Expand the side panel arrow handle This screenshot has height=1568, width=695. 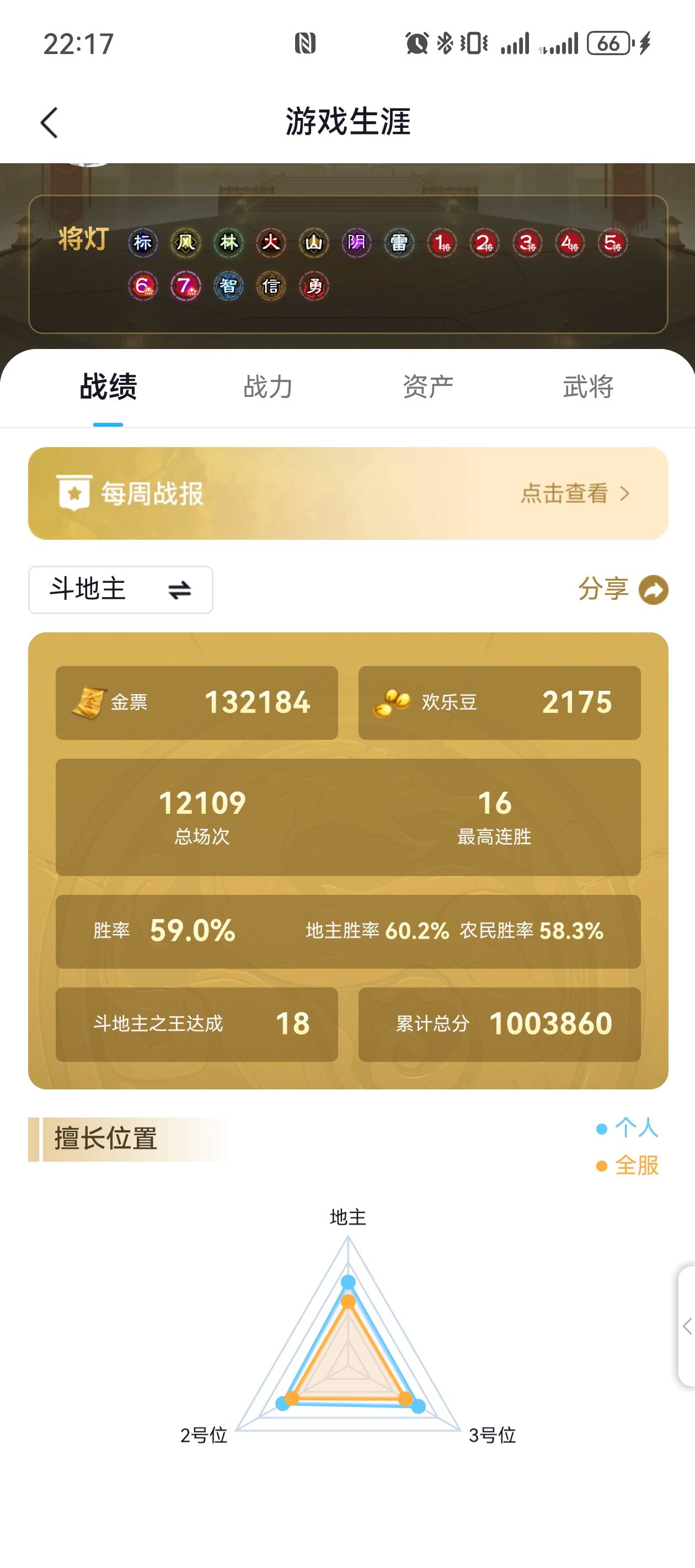point(687,1327)
